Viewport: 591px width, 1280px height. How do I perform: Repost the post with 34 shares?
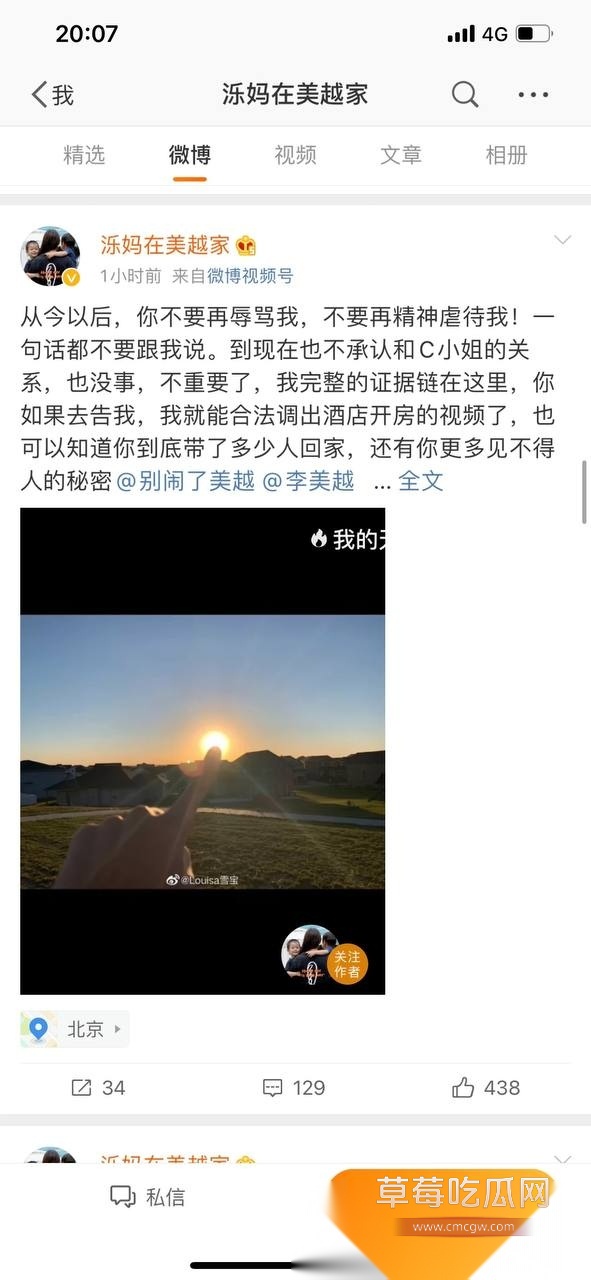98,1088
